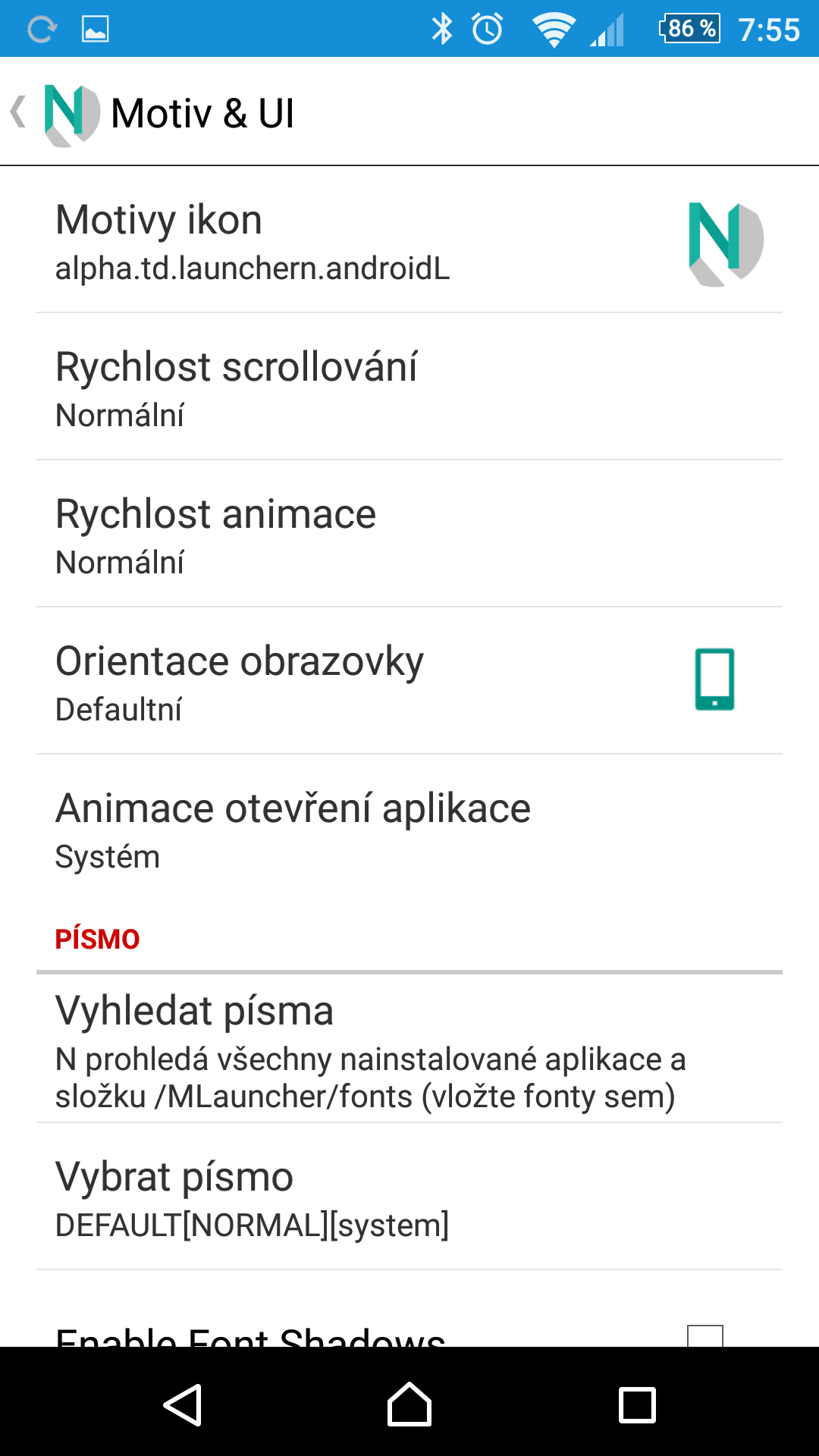Open Motivy ikon setting
819x1456 pixels.
(409, 240)
